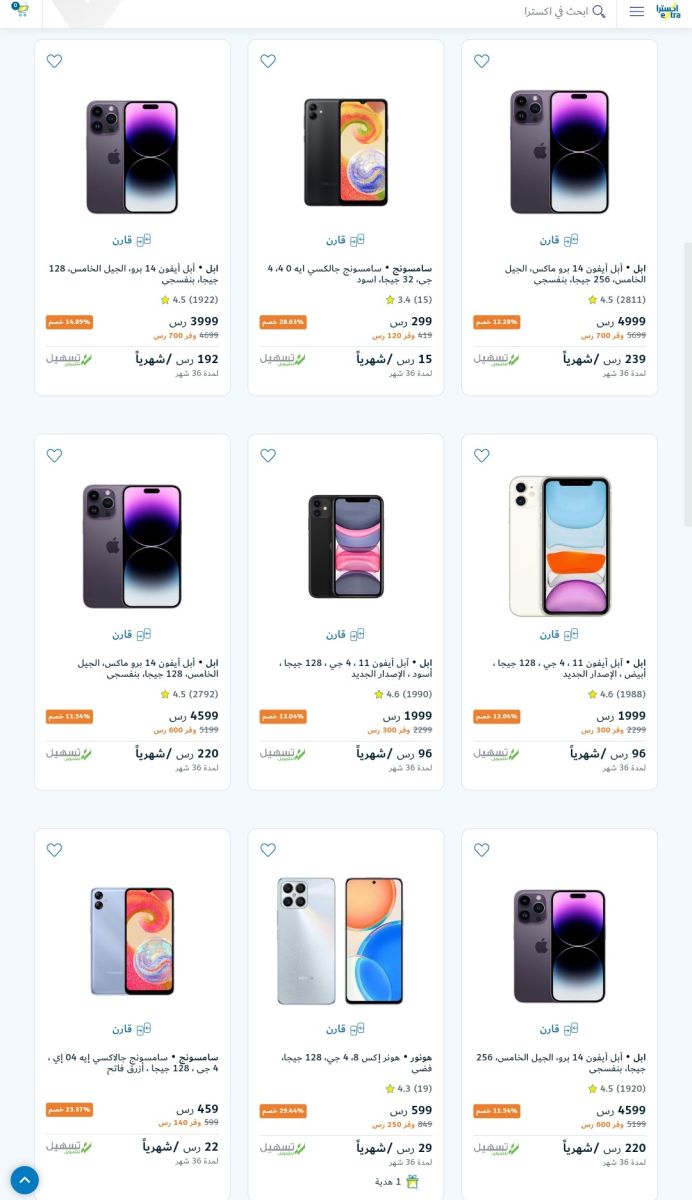Compare the white iPhone 11 128GB
Viewport: 692px width, 1200px height.
click(x=559, y=634)
